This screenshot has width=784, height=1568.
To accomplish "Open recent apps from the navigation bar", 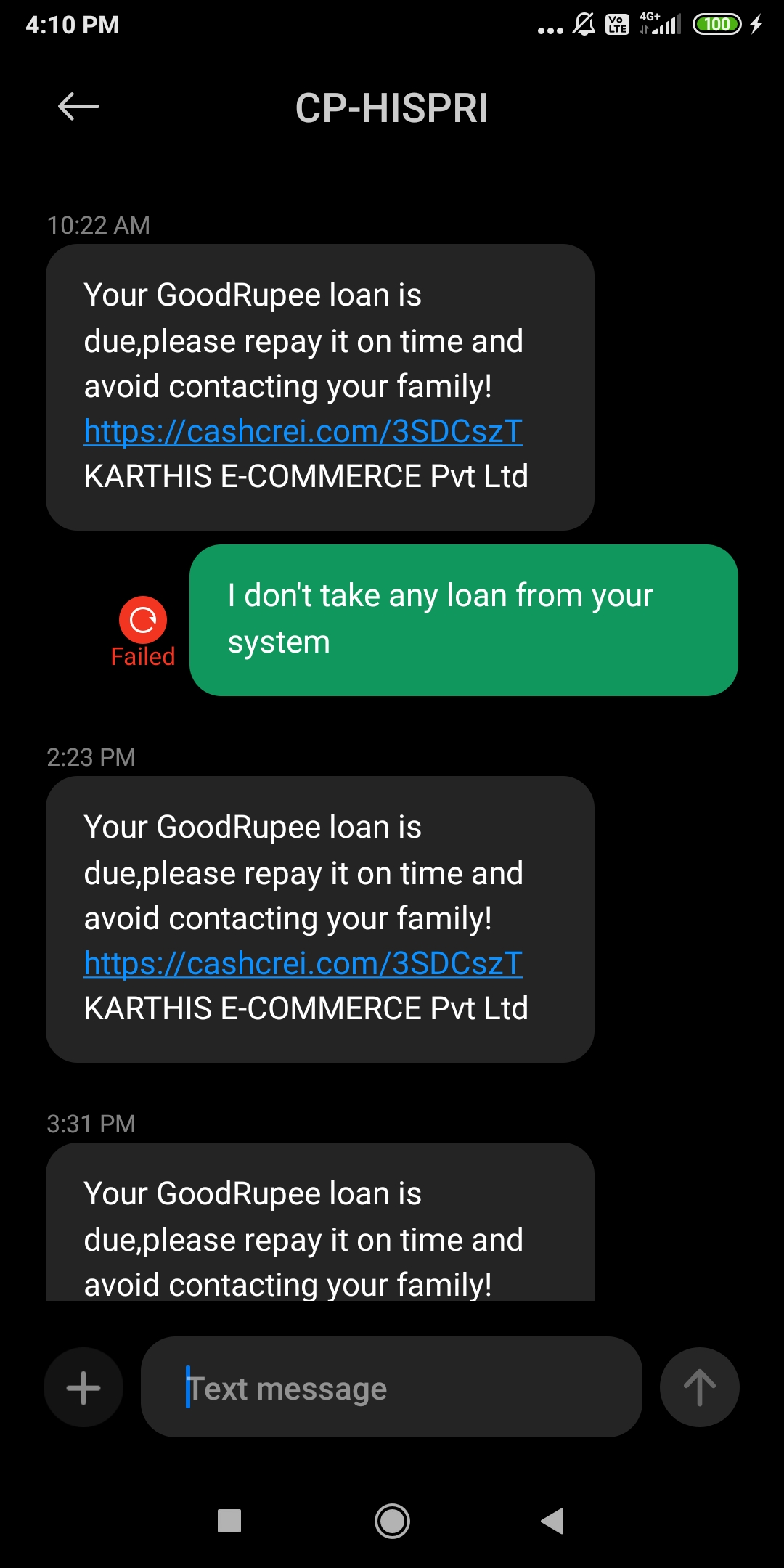I will click(229, 1521).
